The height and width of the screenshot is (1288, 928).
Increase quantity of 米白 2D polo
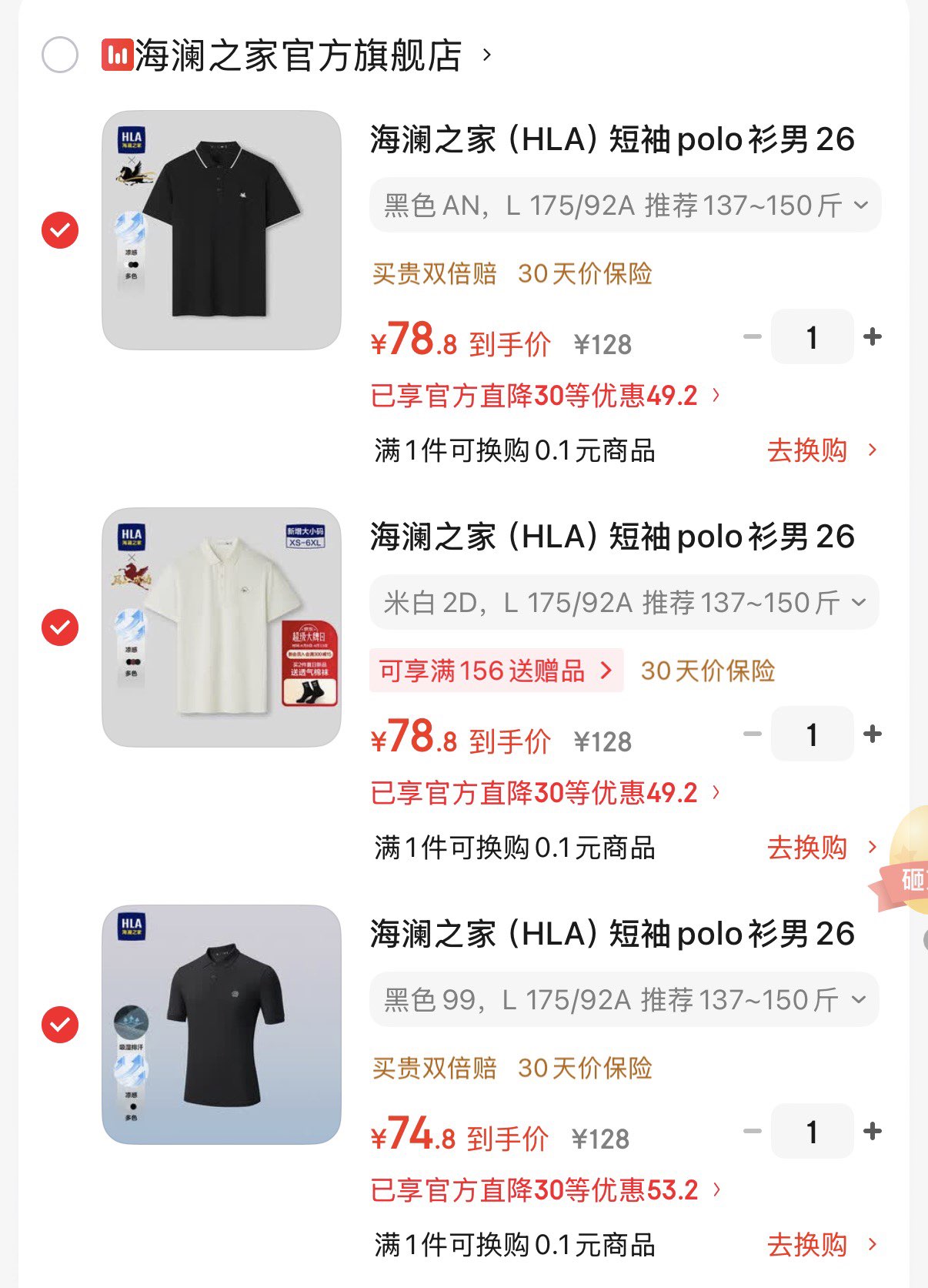[x=873, y=734]
